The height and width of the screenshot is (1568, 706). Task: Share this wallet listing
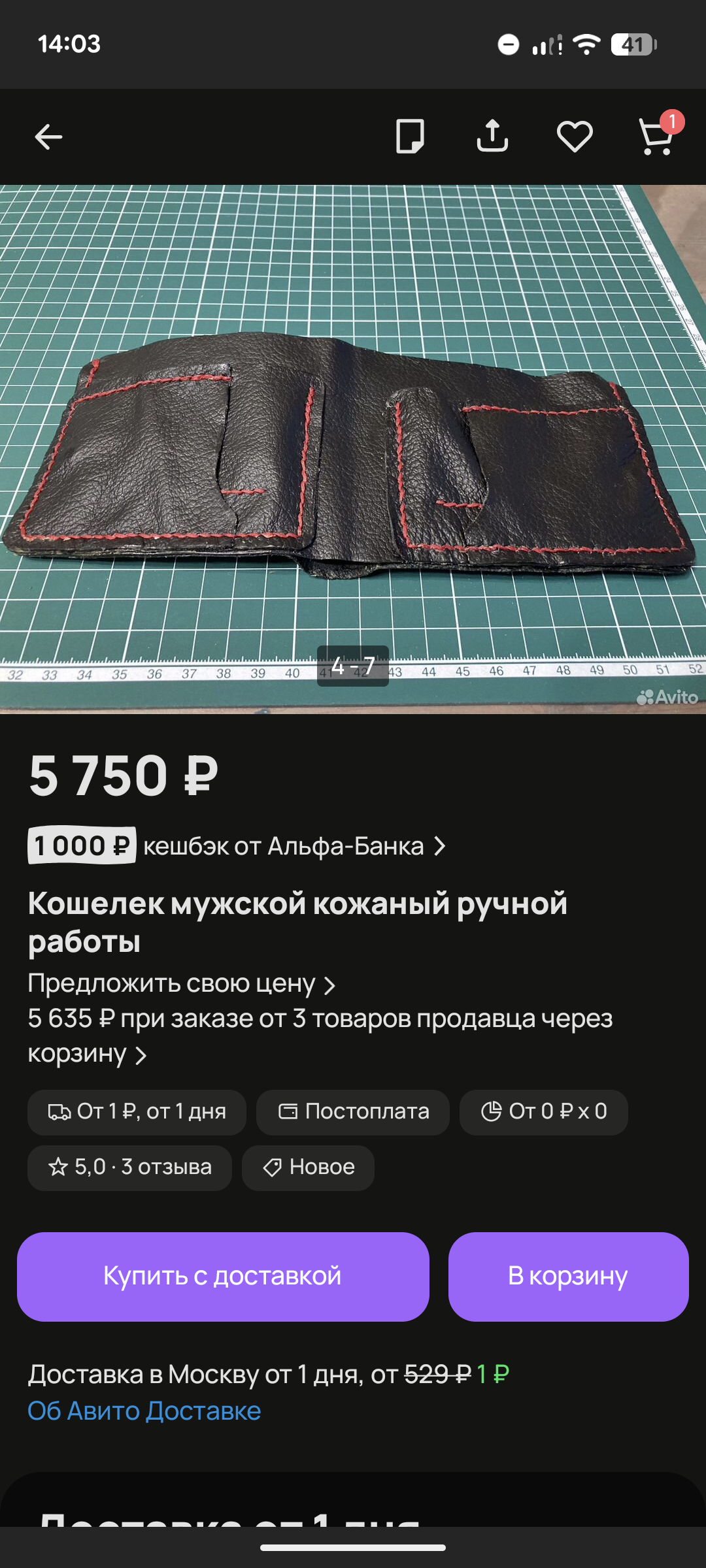(x=492, y=137)
